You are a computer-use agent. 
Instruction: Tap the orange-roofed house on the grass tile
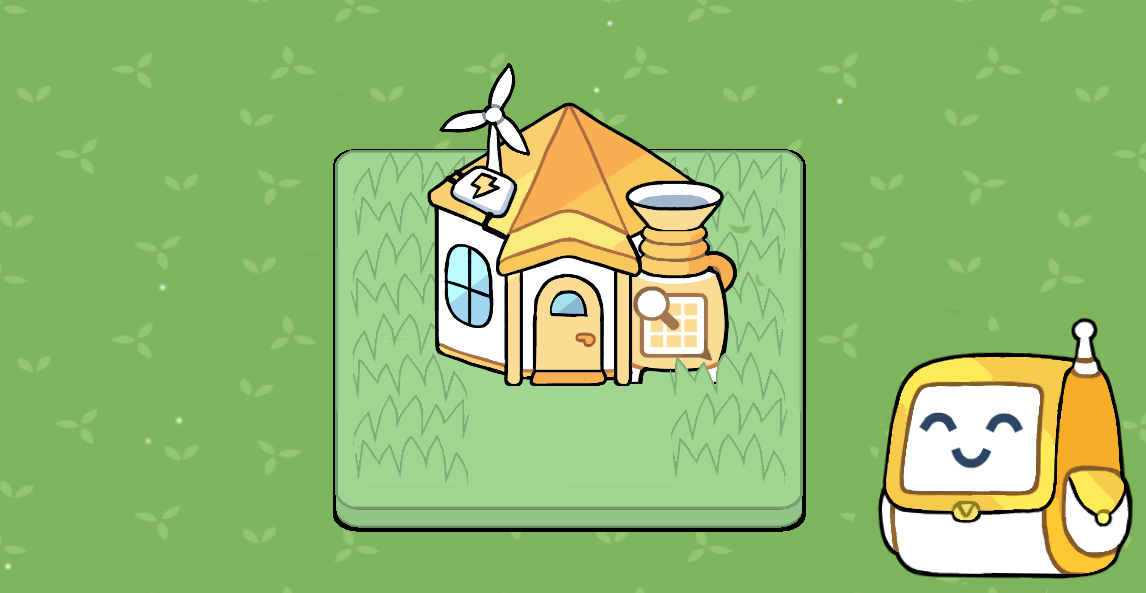pos(566,262)
